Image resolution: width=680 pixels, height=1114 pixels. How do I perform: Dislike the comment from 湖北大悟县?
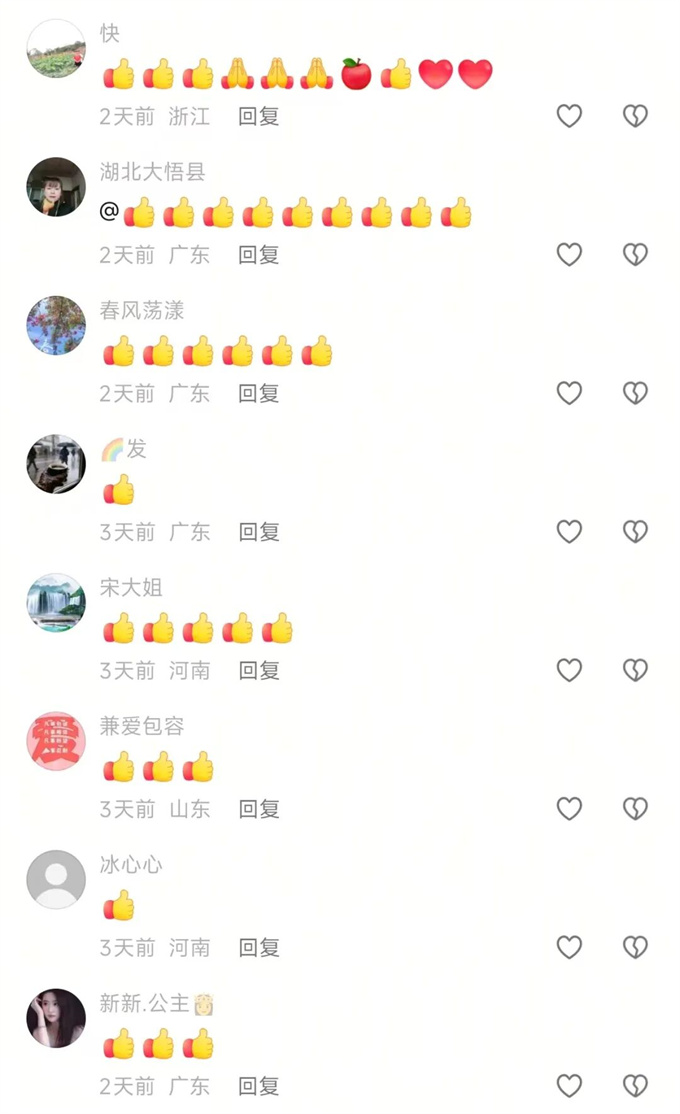(x=635, y=254)
